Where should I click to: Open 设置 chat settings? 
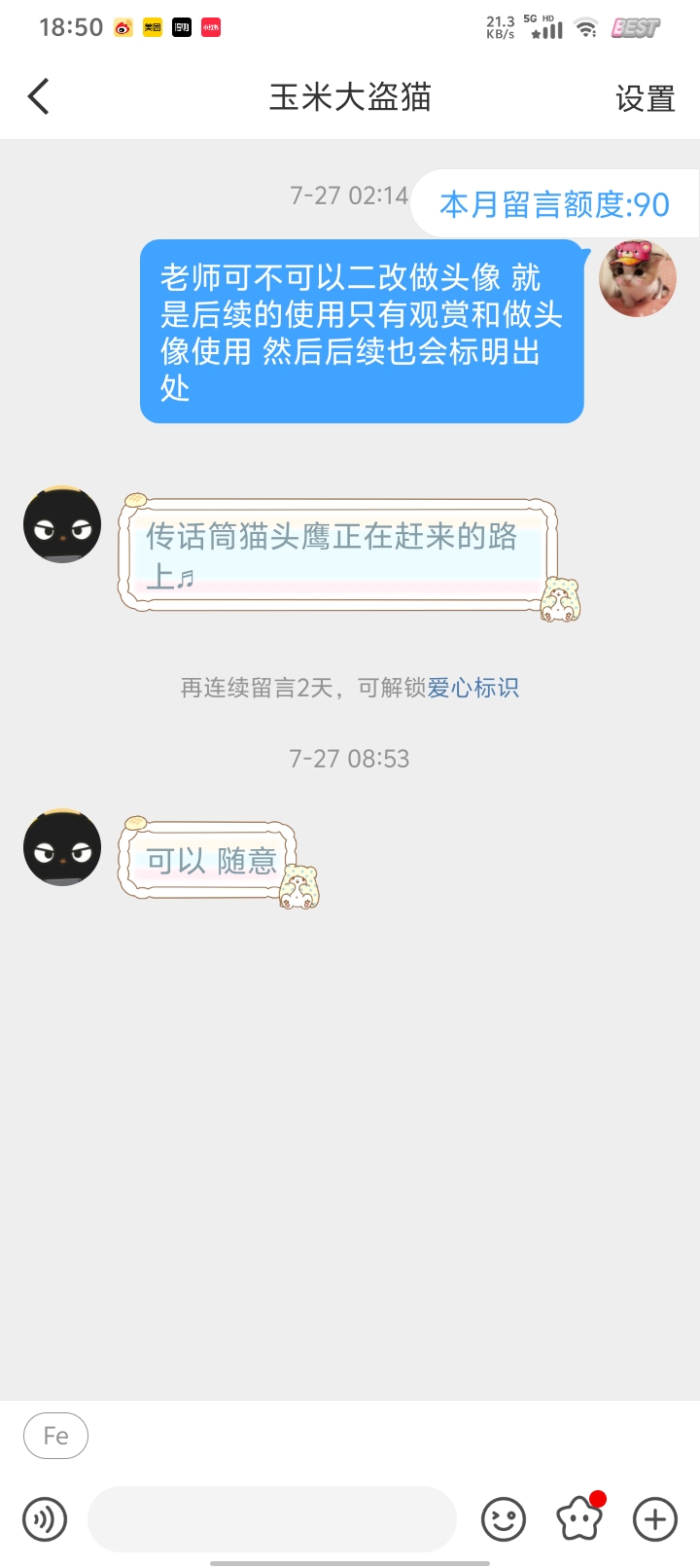click(x=645, y=98)
